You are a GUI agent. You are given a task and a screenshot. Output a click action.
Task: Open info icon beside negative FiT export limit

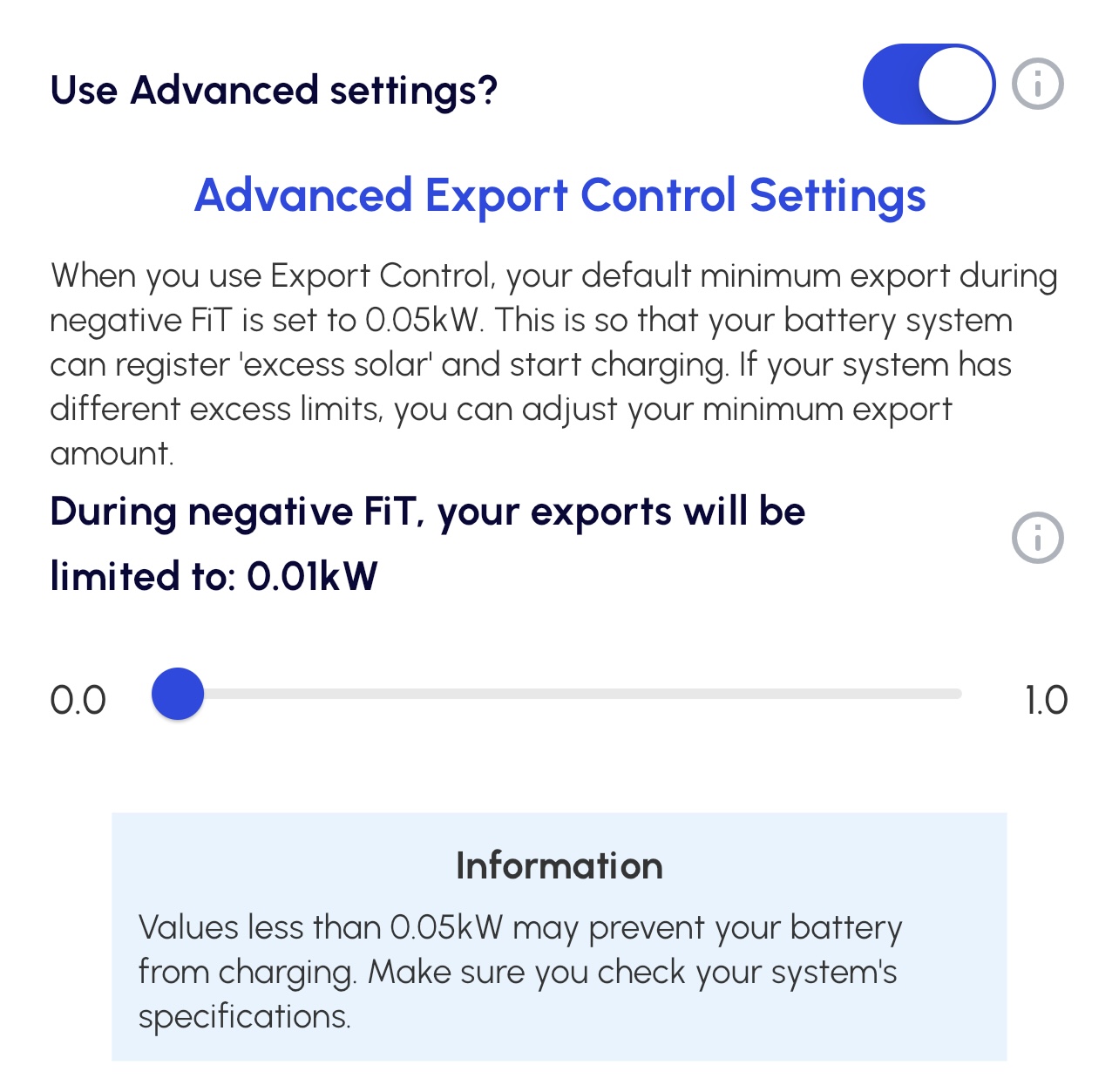[x=1037, y=538]
